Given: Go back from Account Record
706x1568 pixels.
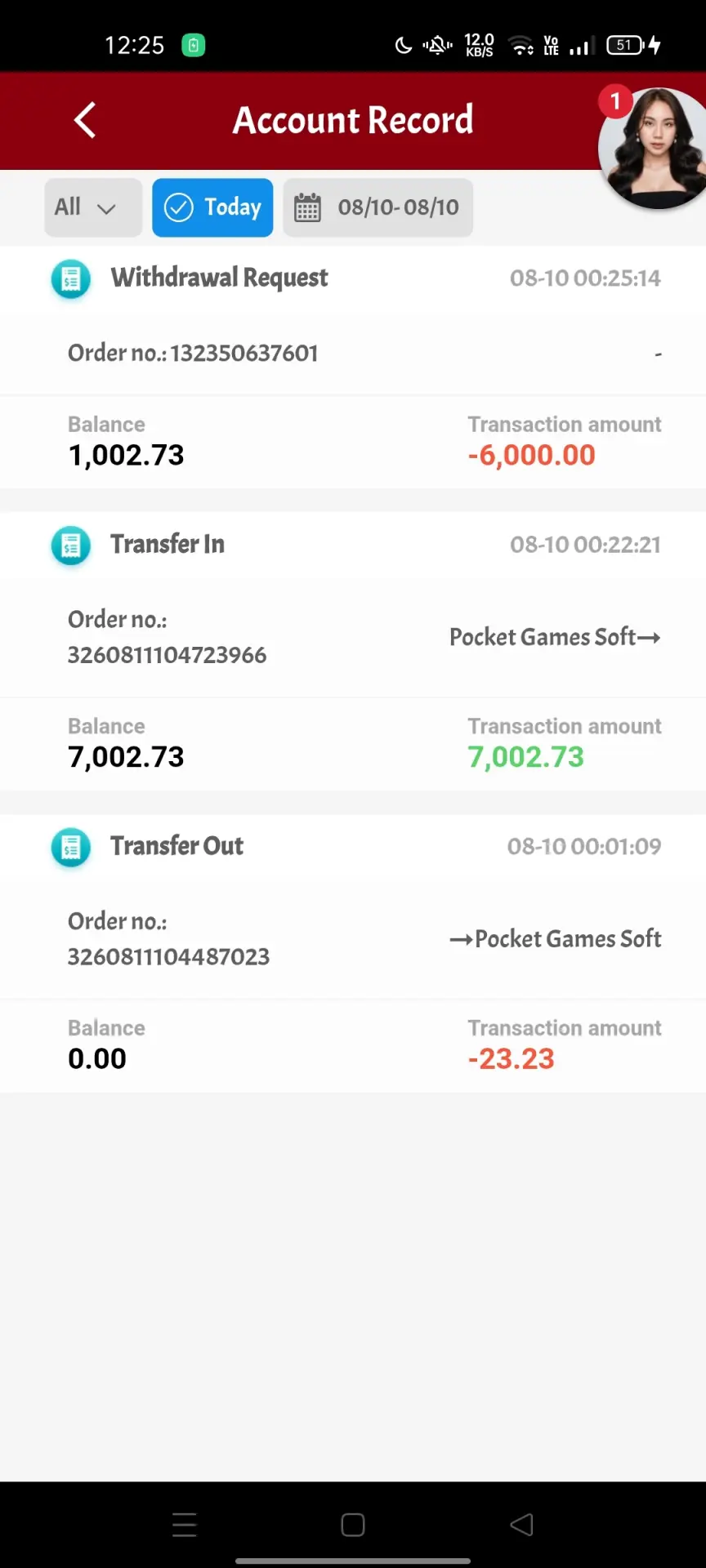Looking at the screenshot, I should [85, 120].
